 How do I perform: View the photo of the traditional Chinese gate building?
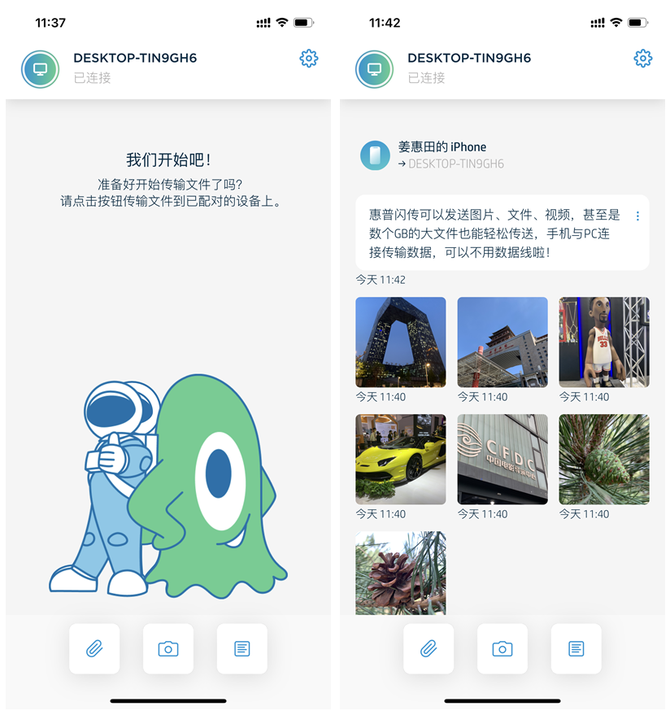502,342
